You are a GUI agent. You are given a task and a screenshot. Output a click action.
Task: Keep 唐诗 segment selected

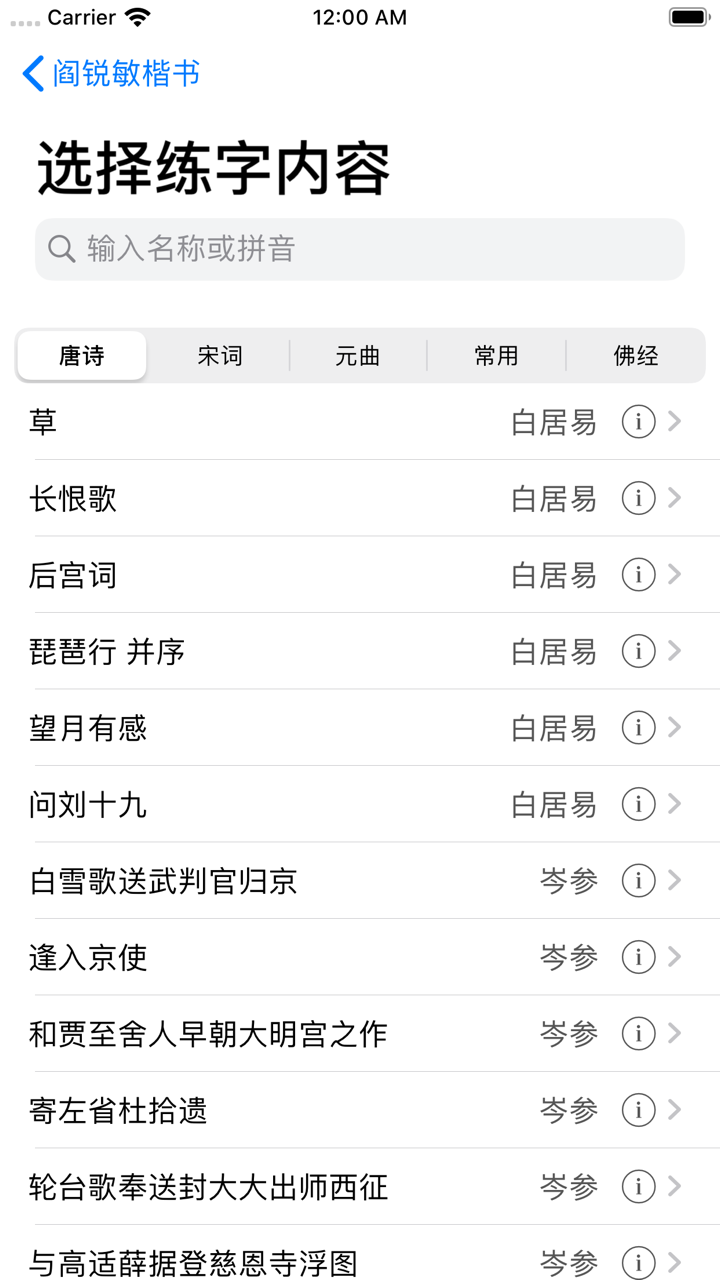[80, 355]
